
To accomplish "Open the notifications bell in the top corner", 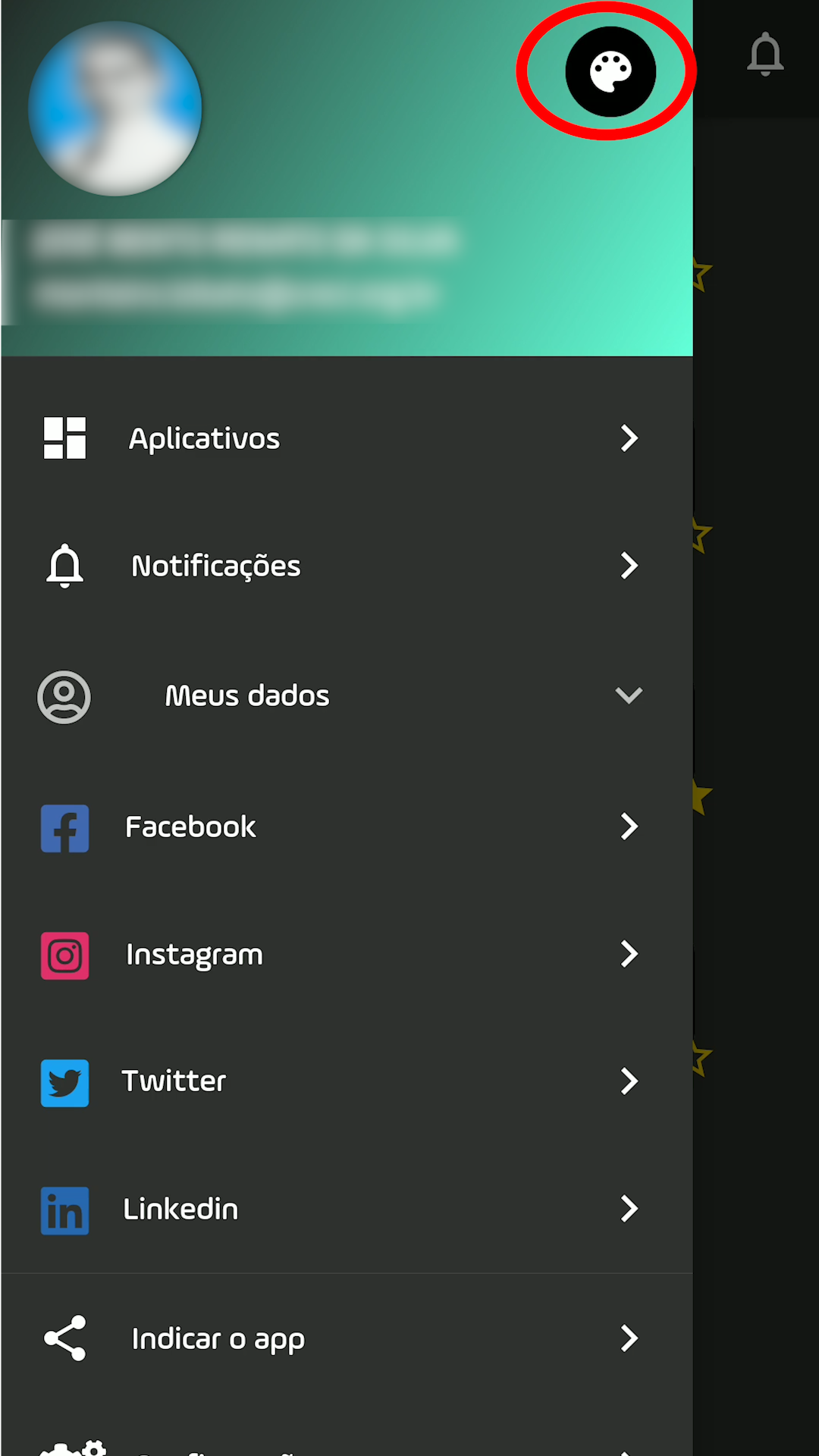I will pos(765,54).
